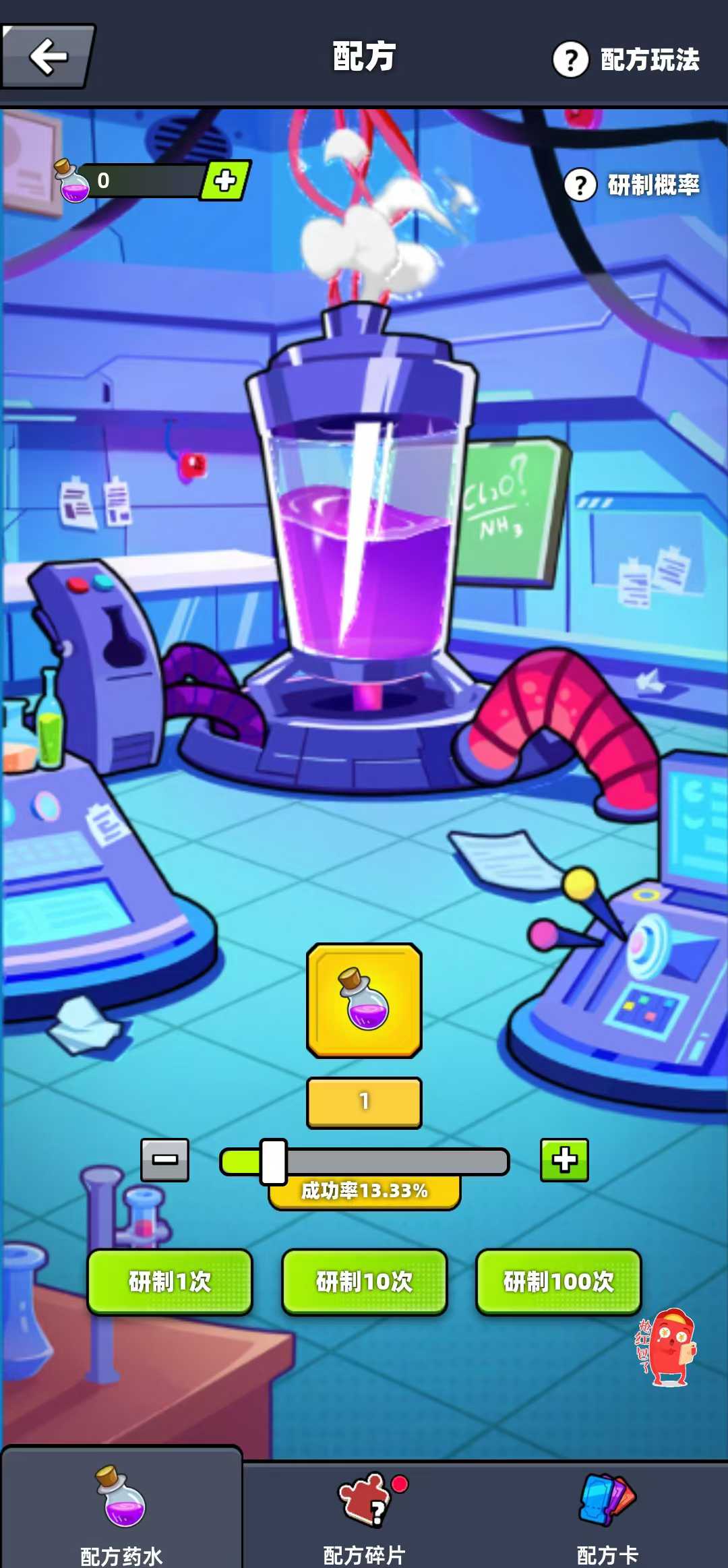Tap 研制10次 button
This screenshot has height=1568, width=728.
364,1281
